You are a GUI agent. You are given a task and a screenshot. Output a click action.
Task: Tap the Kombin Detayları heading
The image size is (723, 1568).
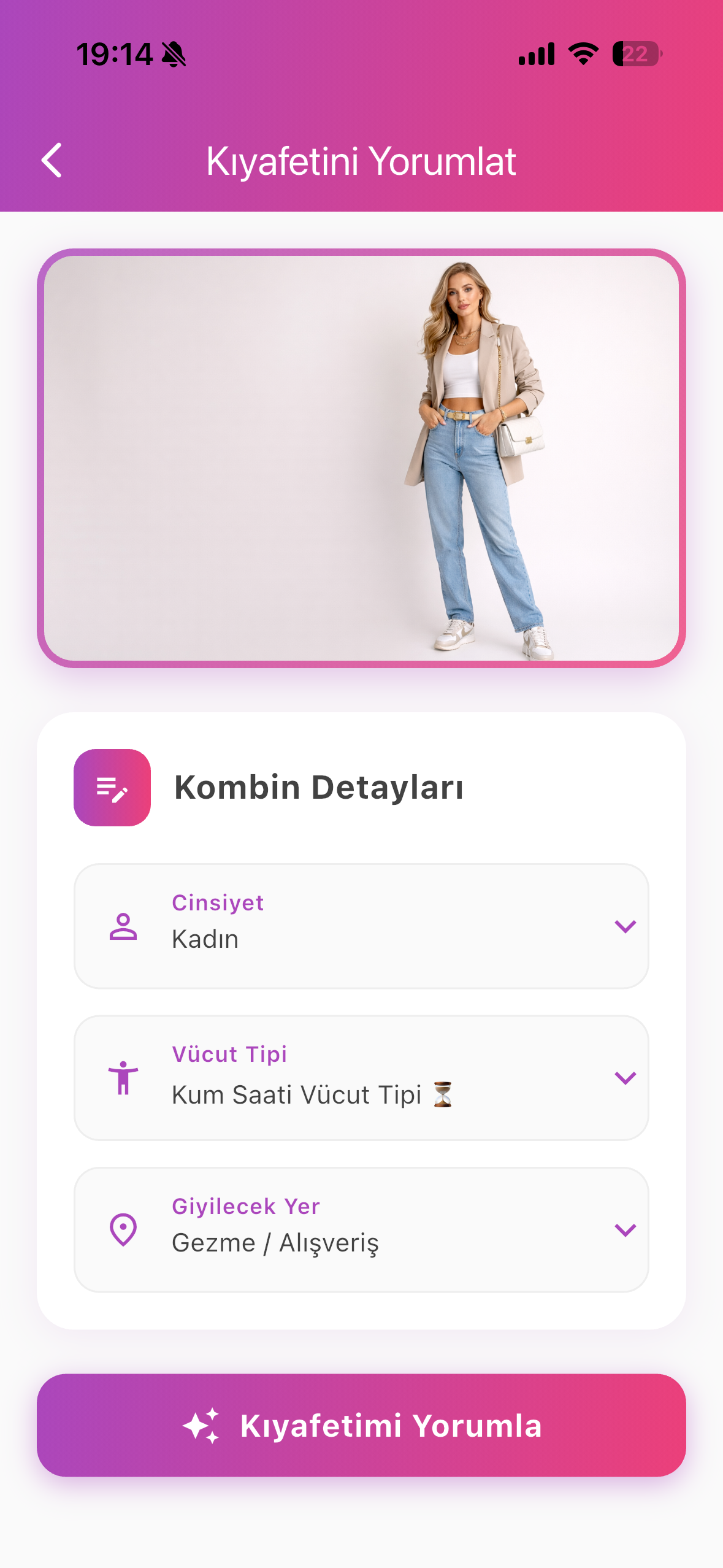(319, 790)
